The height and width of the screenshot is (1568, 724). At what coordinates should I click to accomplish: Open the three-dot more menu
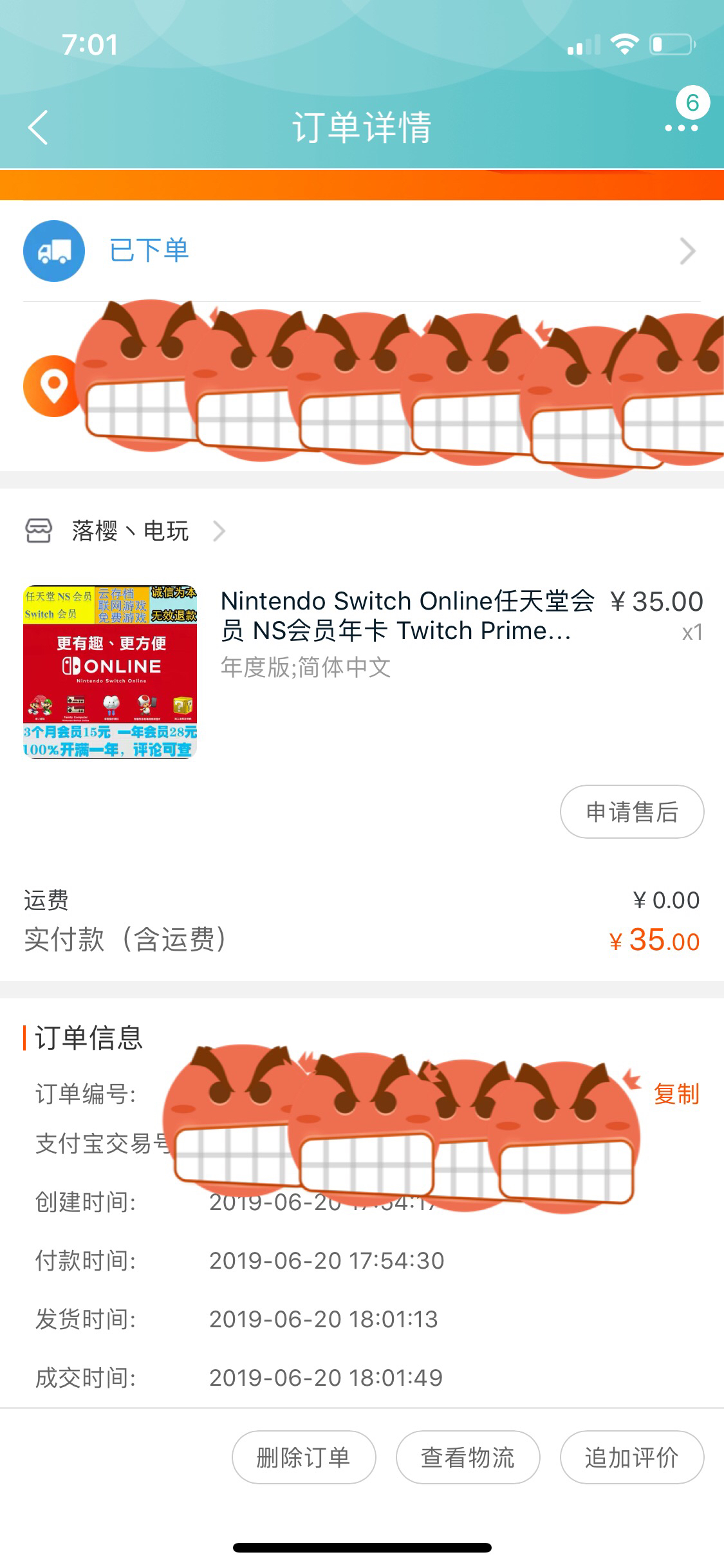pos(681,128)
